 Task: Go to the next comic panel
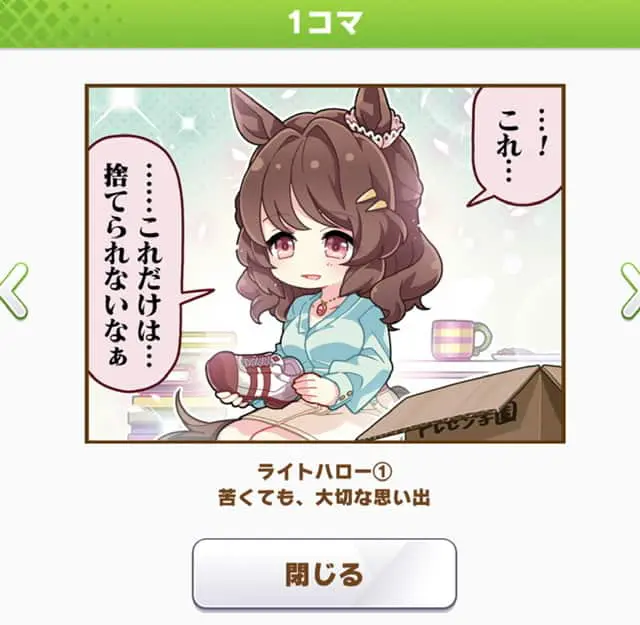tap(629, 291)
